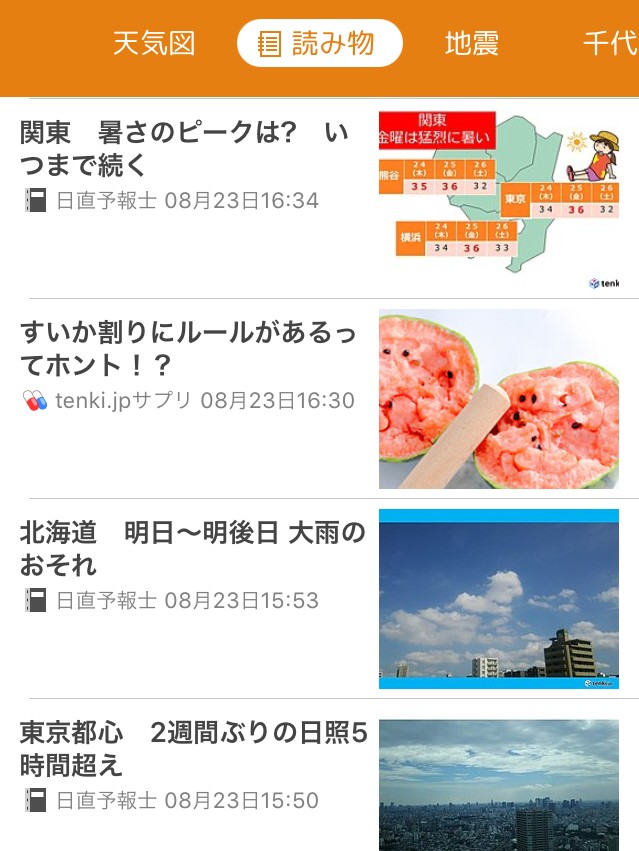The width and height of the screenshot is (639, 851).
Task: View 東京都心 2週間ぶりの日照5時間超え article
Action: 193,748
